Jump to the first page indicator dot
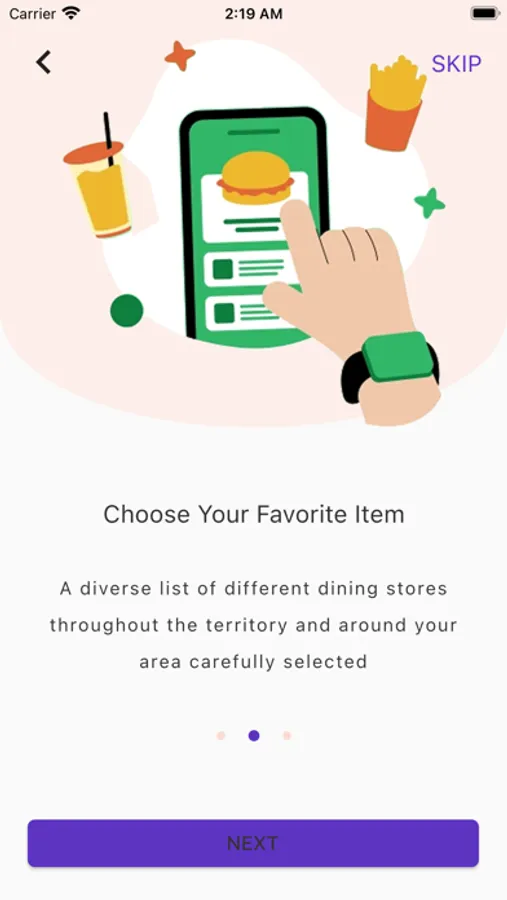The width and height of the screenshot is (507, 900). [221, 736]
